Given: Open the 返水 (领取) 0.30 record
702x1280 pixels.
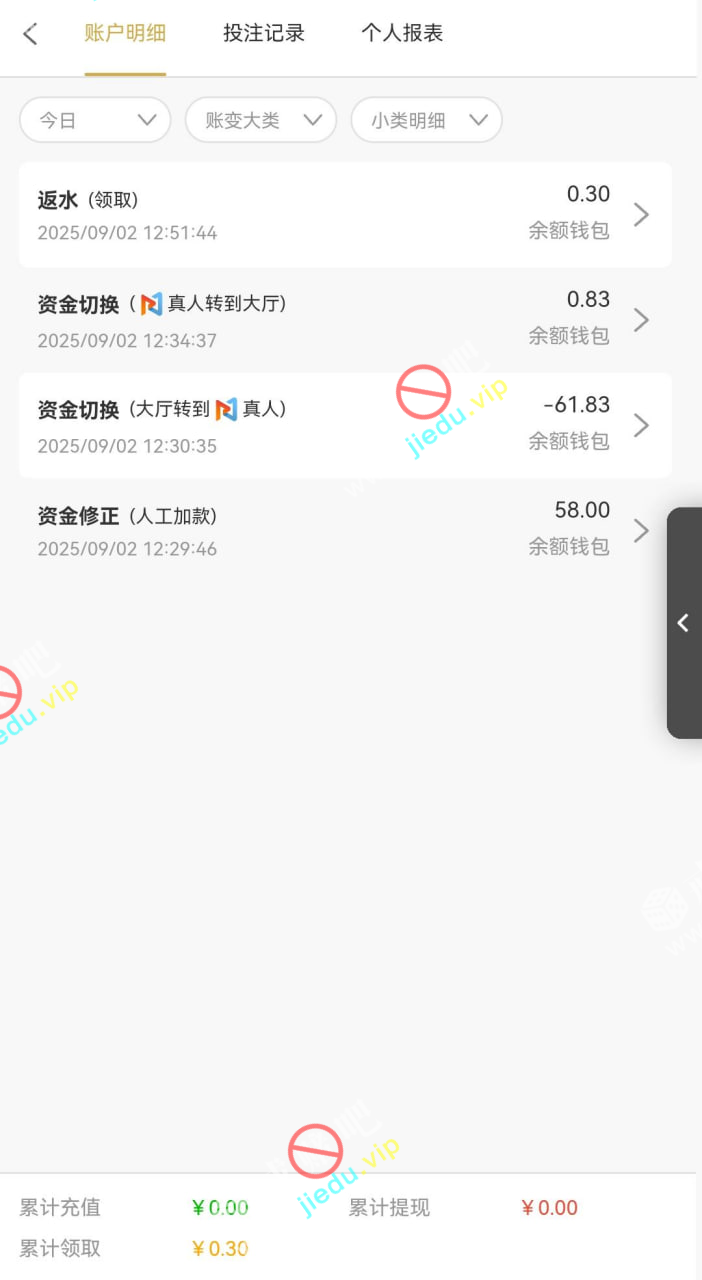Looking at the screenshot, I should [x=345, y=215].
